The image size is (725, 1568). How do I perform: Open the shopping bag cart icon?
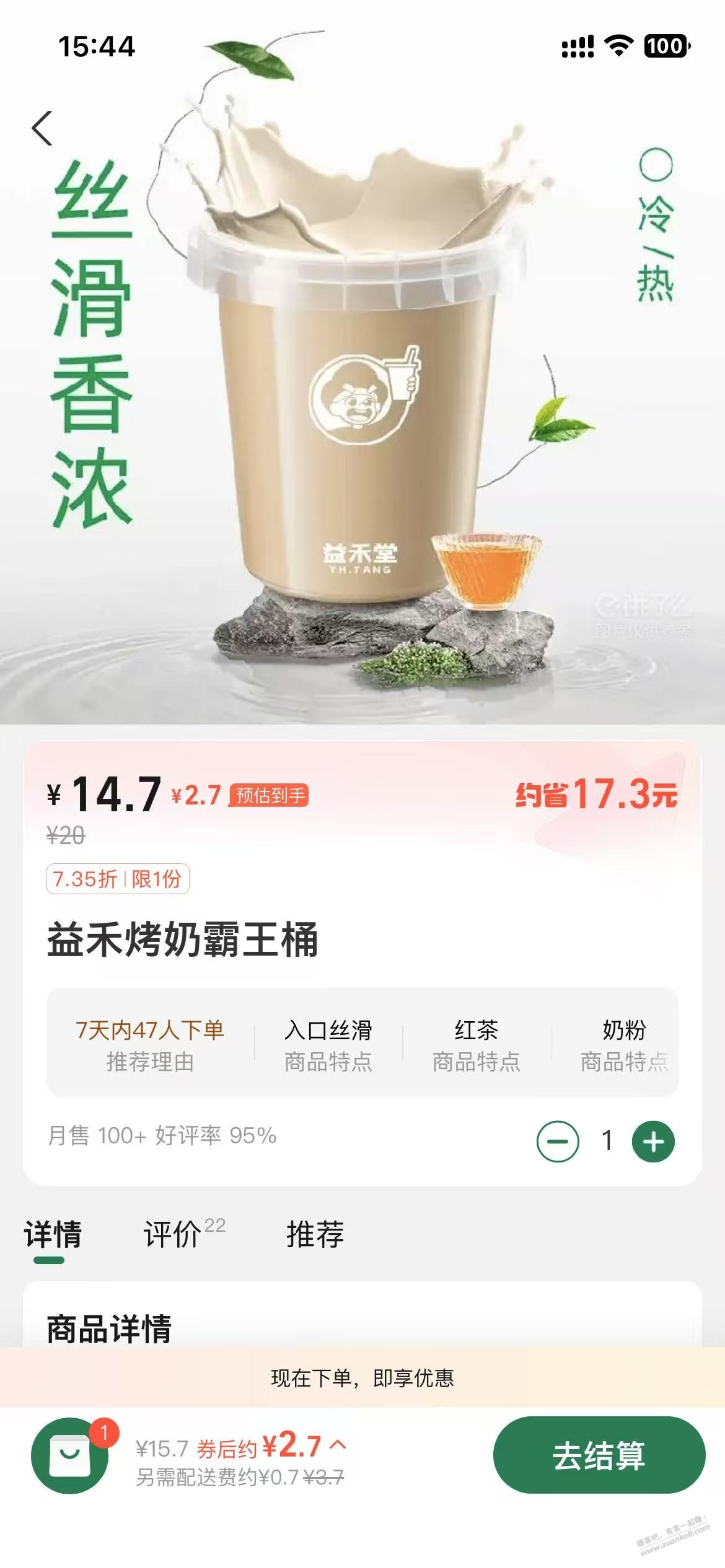coord(69,1455)
